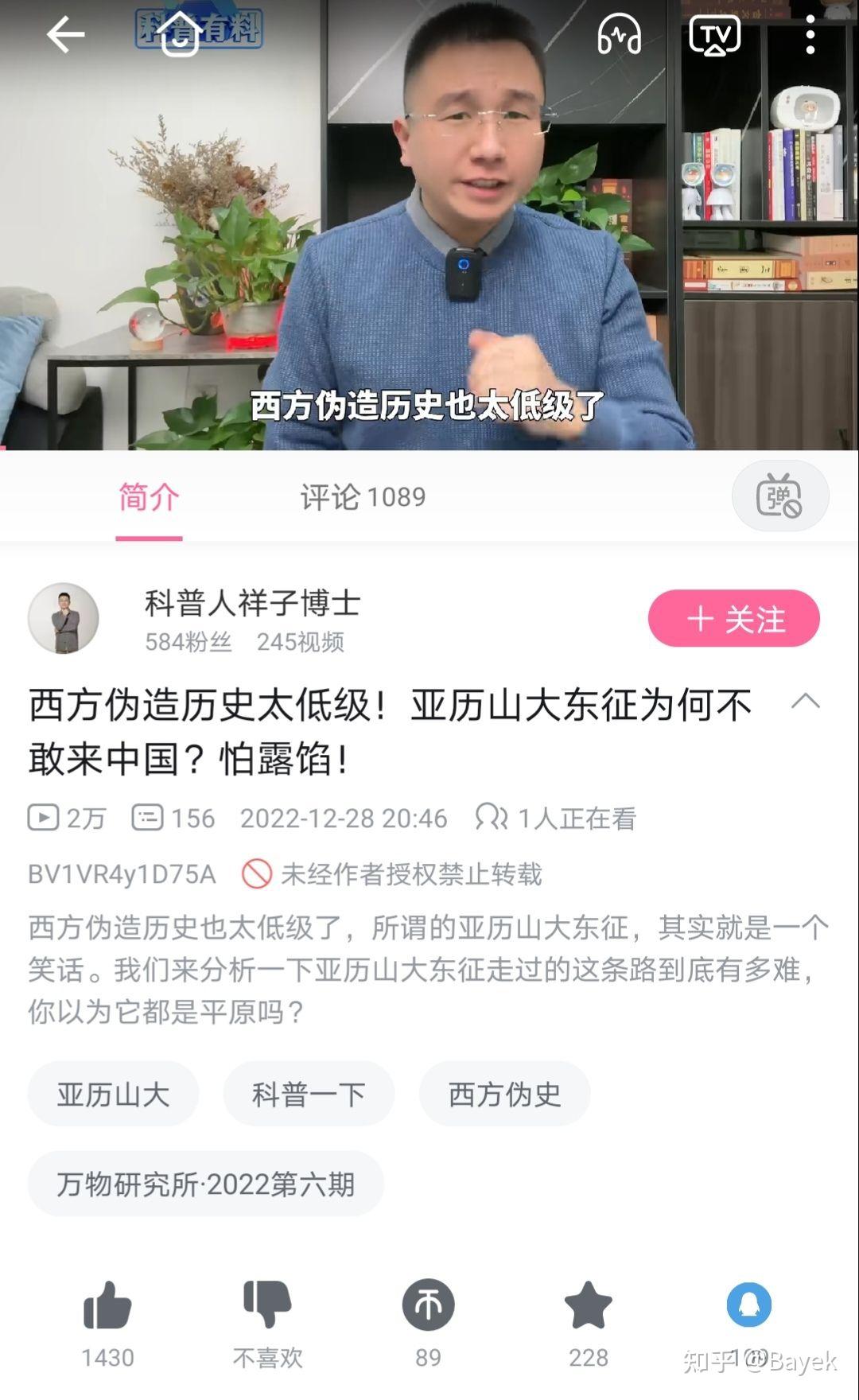859x1400 pixels.
Task: Give coins to this video
Action: pos(428,1305)
